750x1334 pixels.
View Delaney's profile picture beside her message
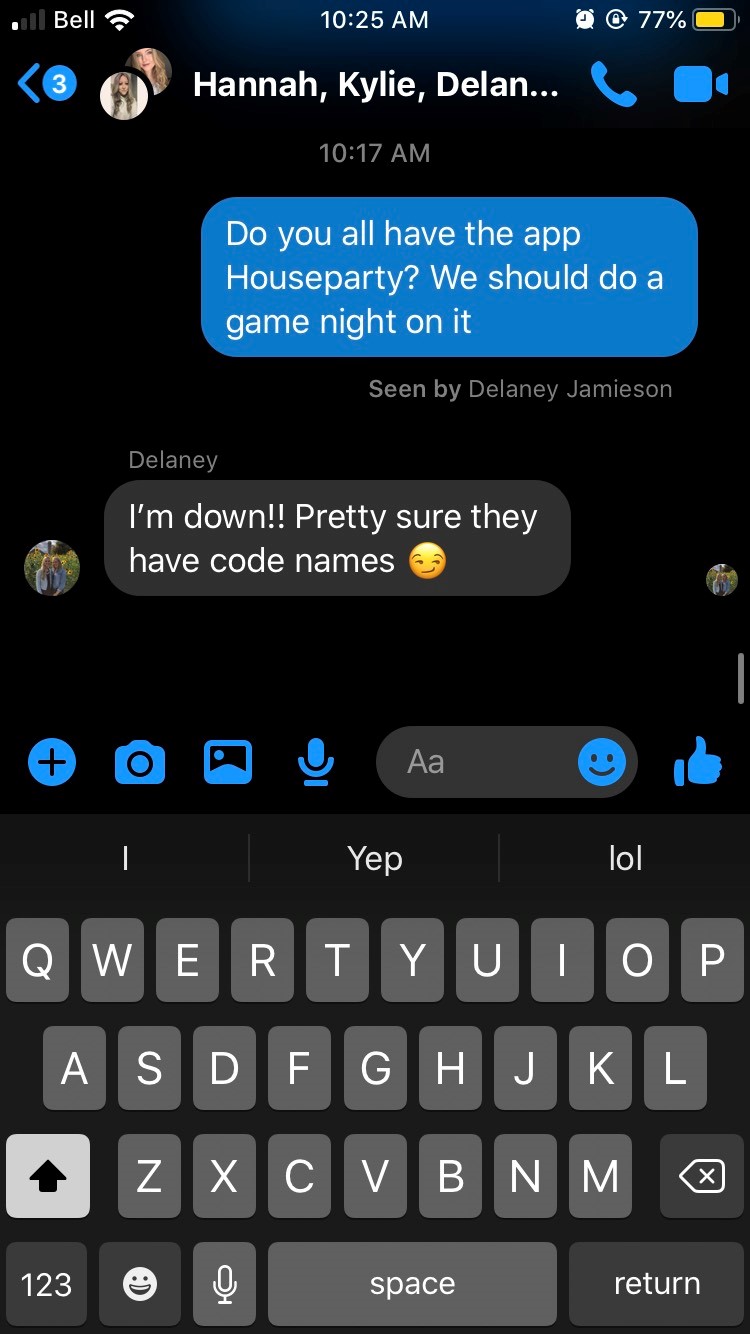(x=52, y=568)
